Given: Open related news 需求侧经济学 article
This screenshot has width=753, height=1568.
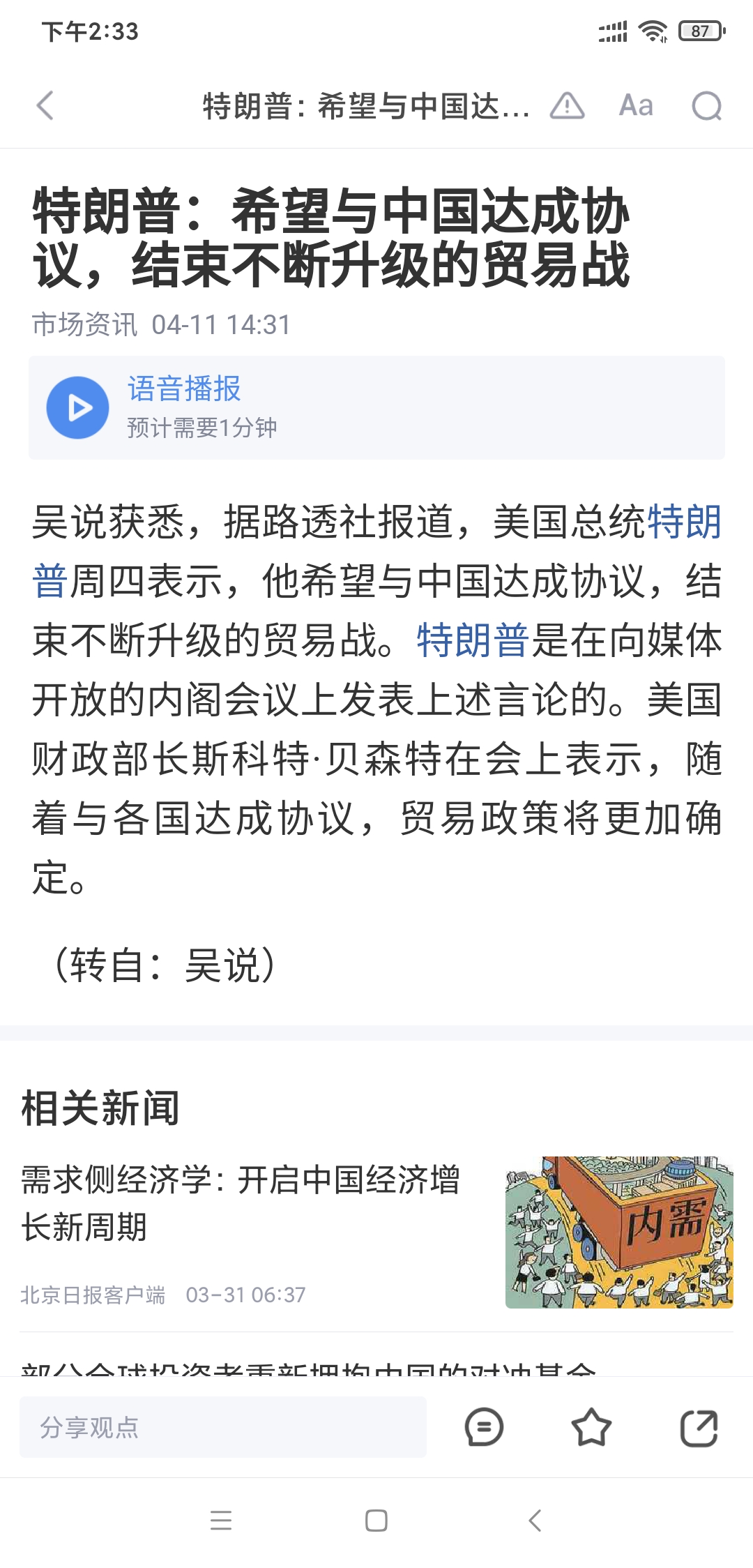Looking at the screenshot, I should coord(241,1203).
